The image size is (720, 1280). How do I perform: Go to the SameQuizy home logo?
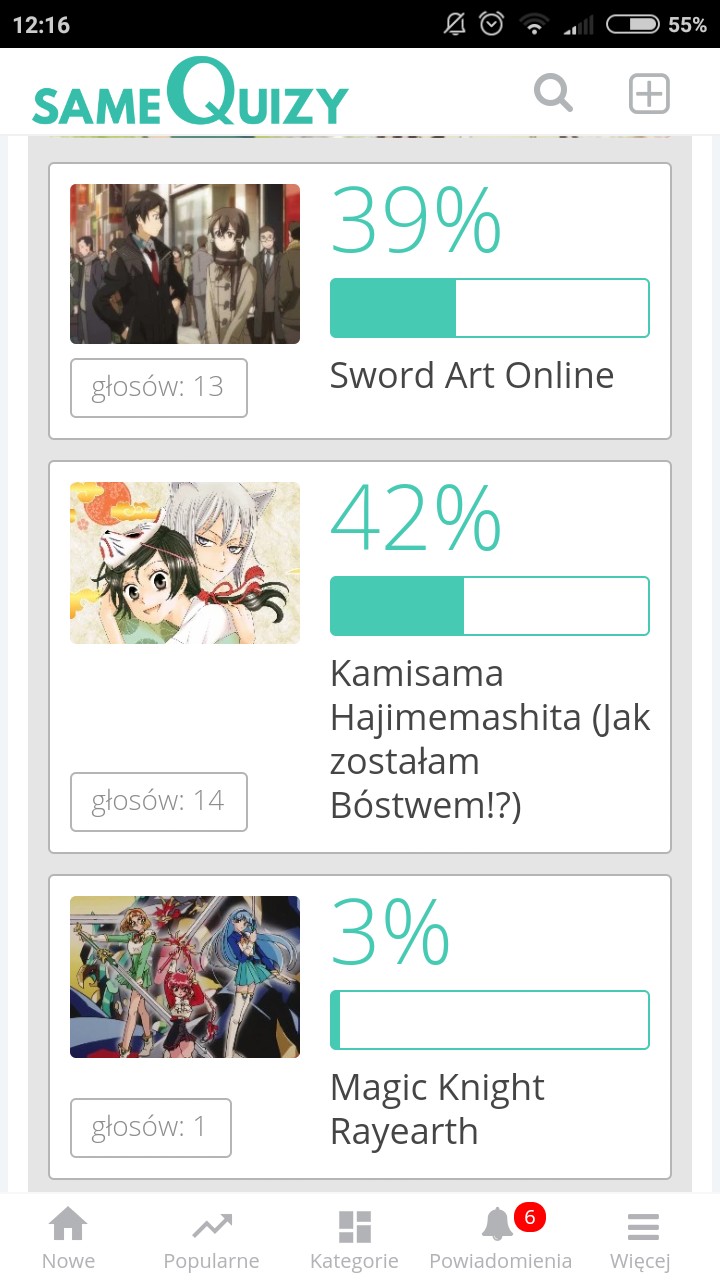[x=190, y=93]
